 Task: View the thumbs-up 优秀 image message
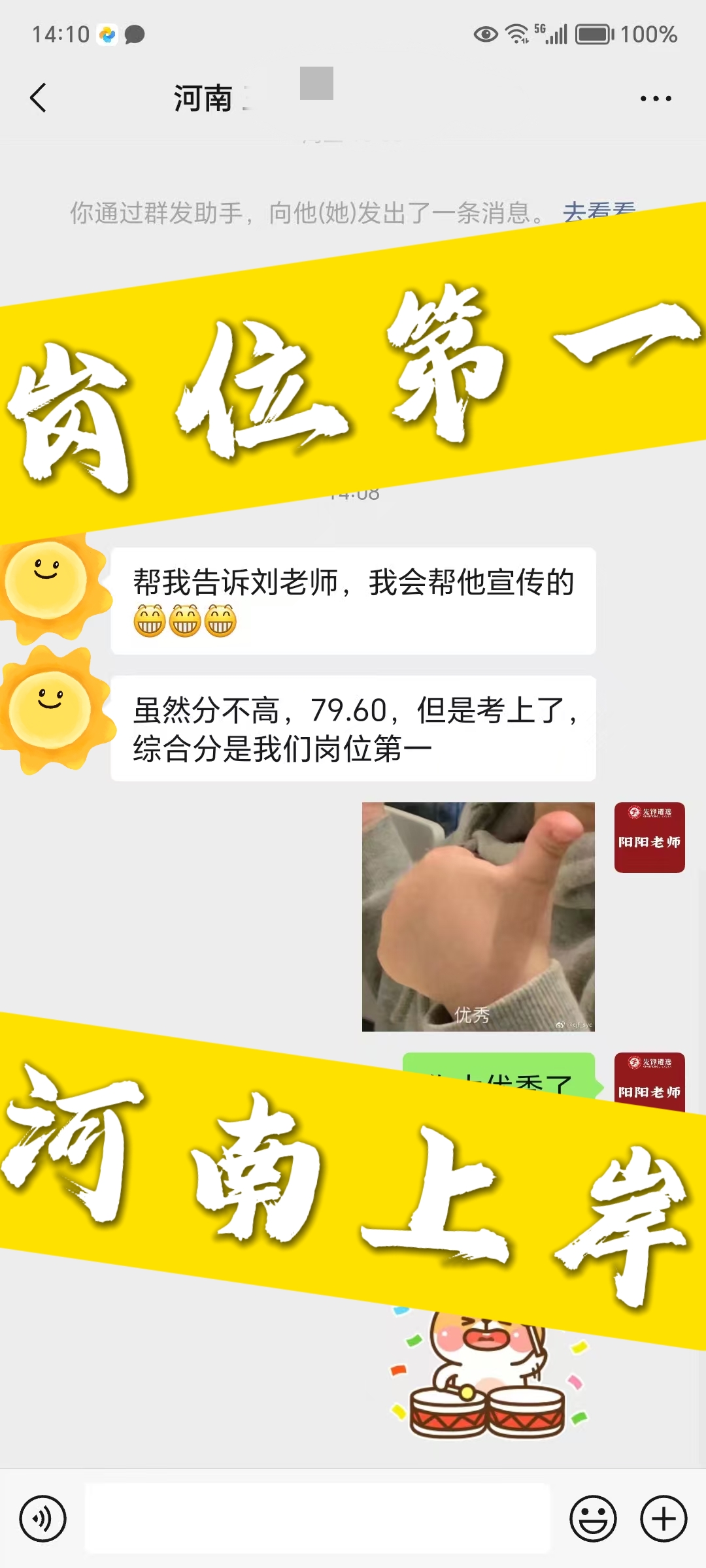478,916
